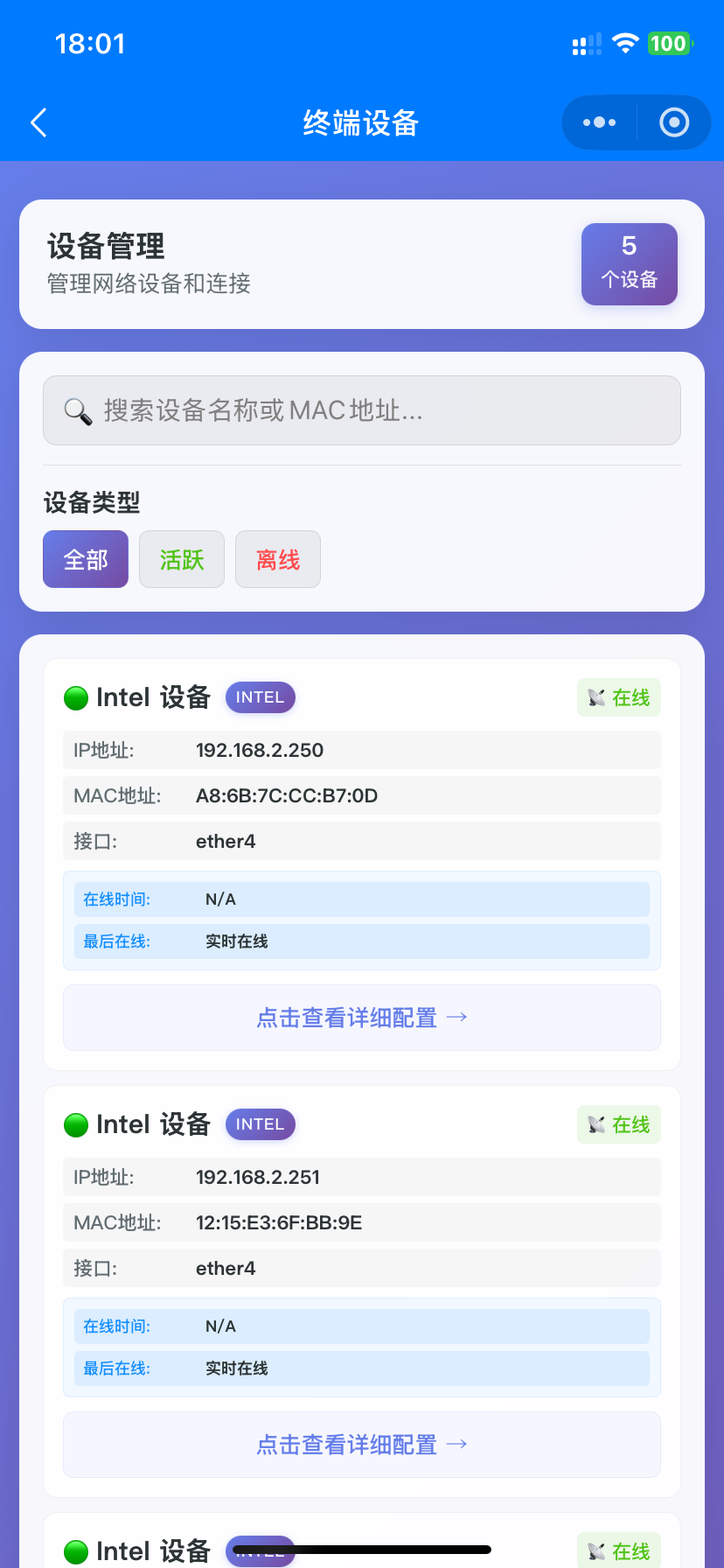Go back from 终端设备 page
Image resolution: width=724 pixels, height=1568 pixels.
coord(38,123)
